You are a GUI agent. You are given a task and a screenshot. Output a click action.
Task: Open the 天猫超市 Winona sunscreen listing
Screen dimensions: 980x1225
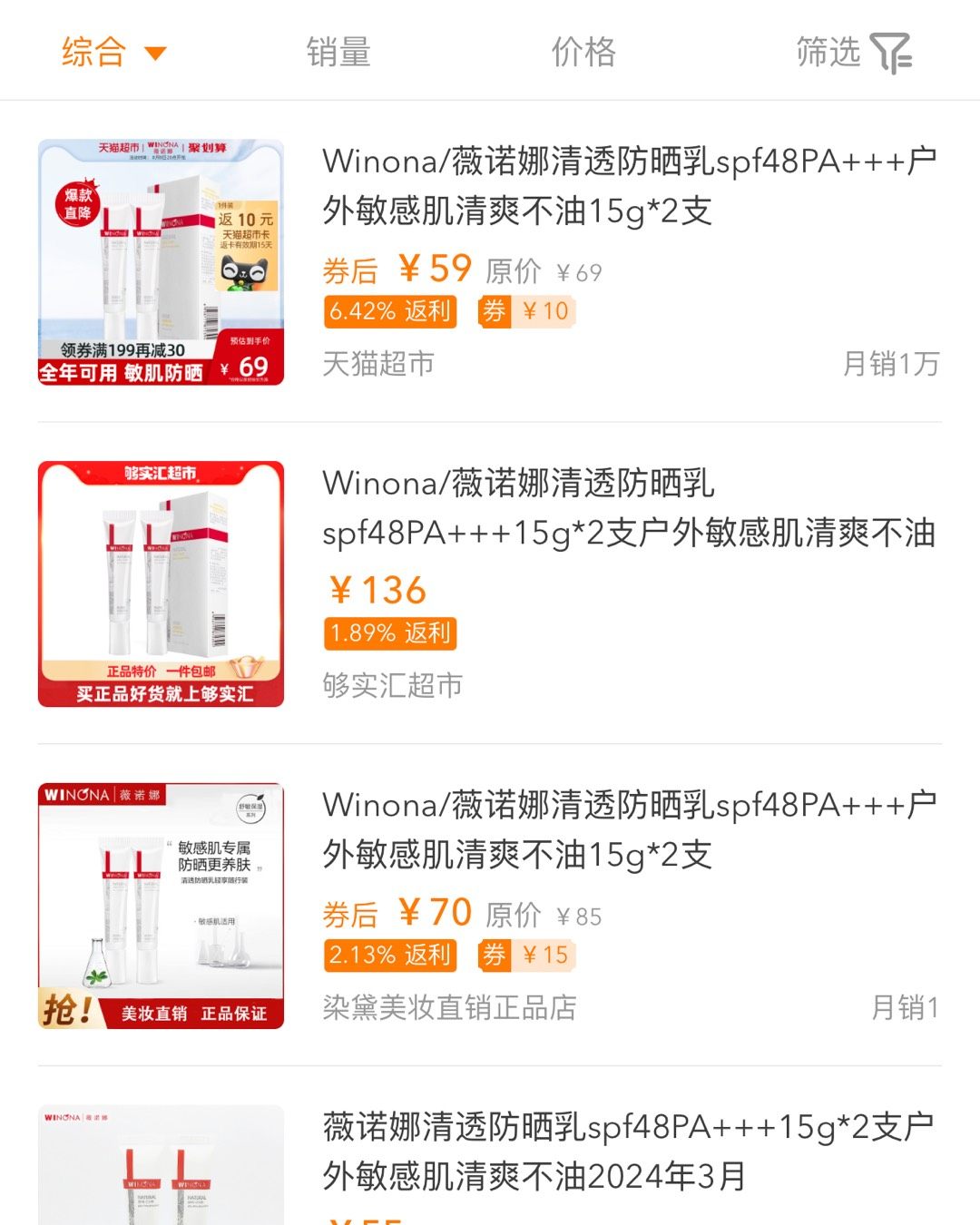point(629,186)
